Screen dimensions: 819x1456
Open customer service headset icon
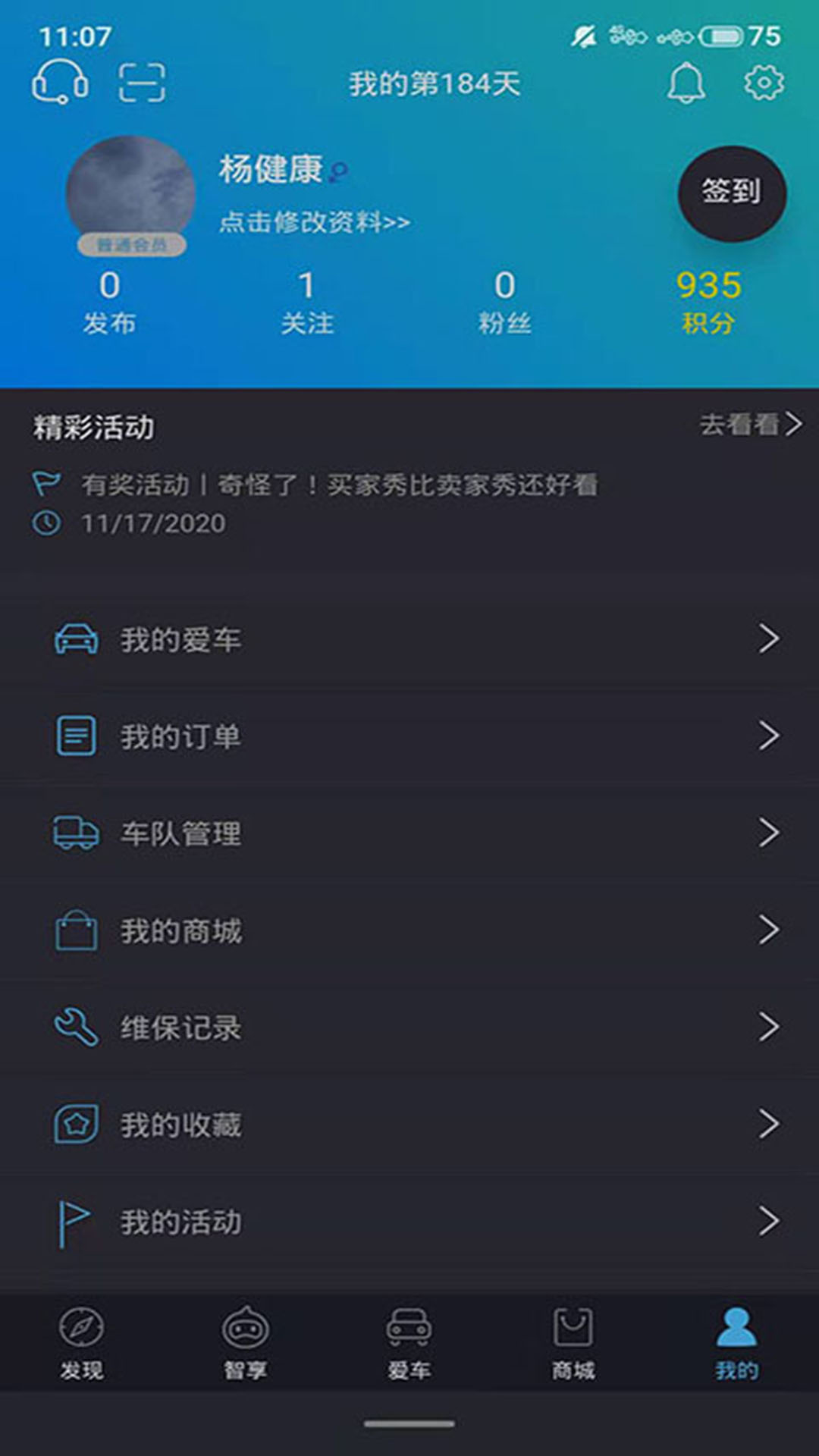(x=60, y=82)
